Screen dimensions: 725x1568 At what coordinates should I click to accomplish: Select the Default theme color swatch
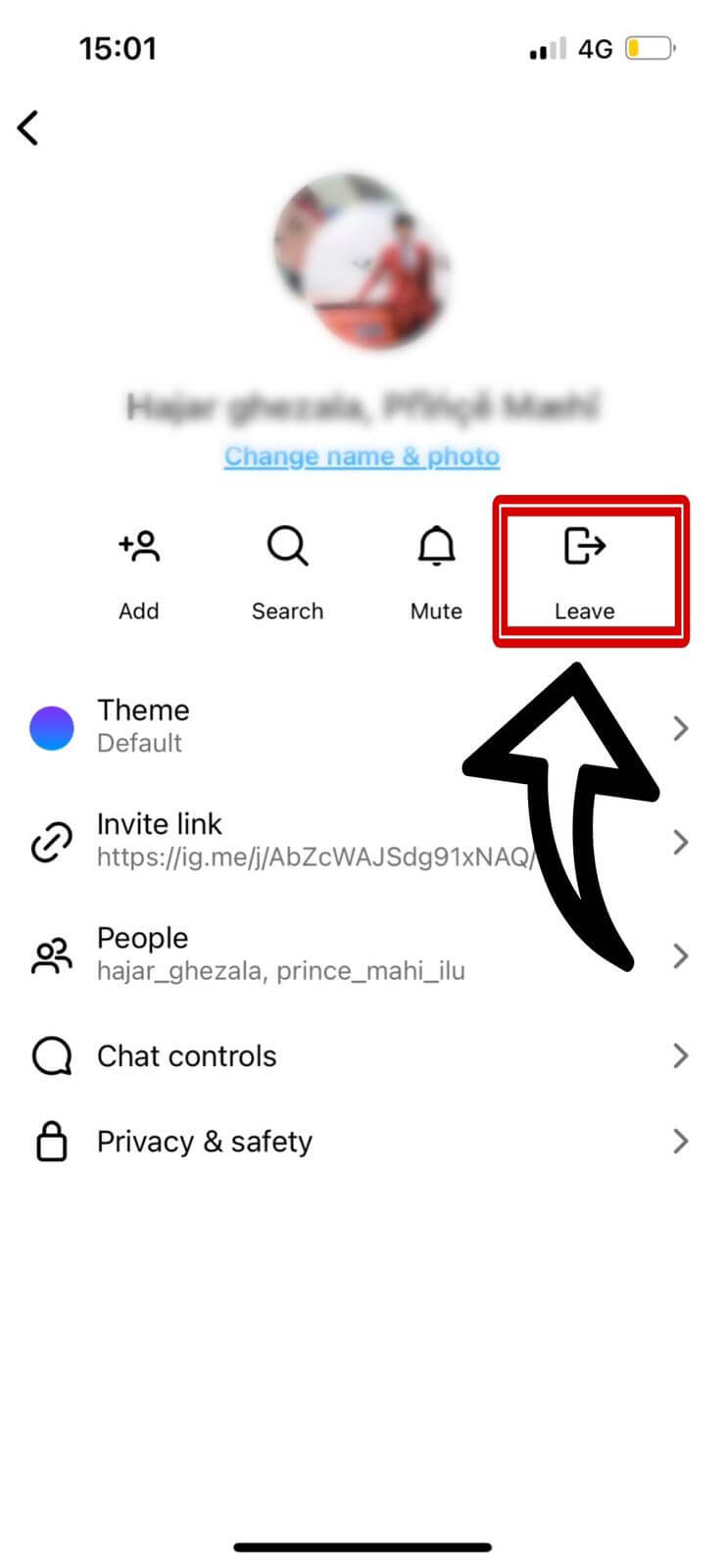pyautogui.click(x=53, y=727)
